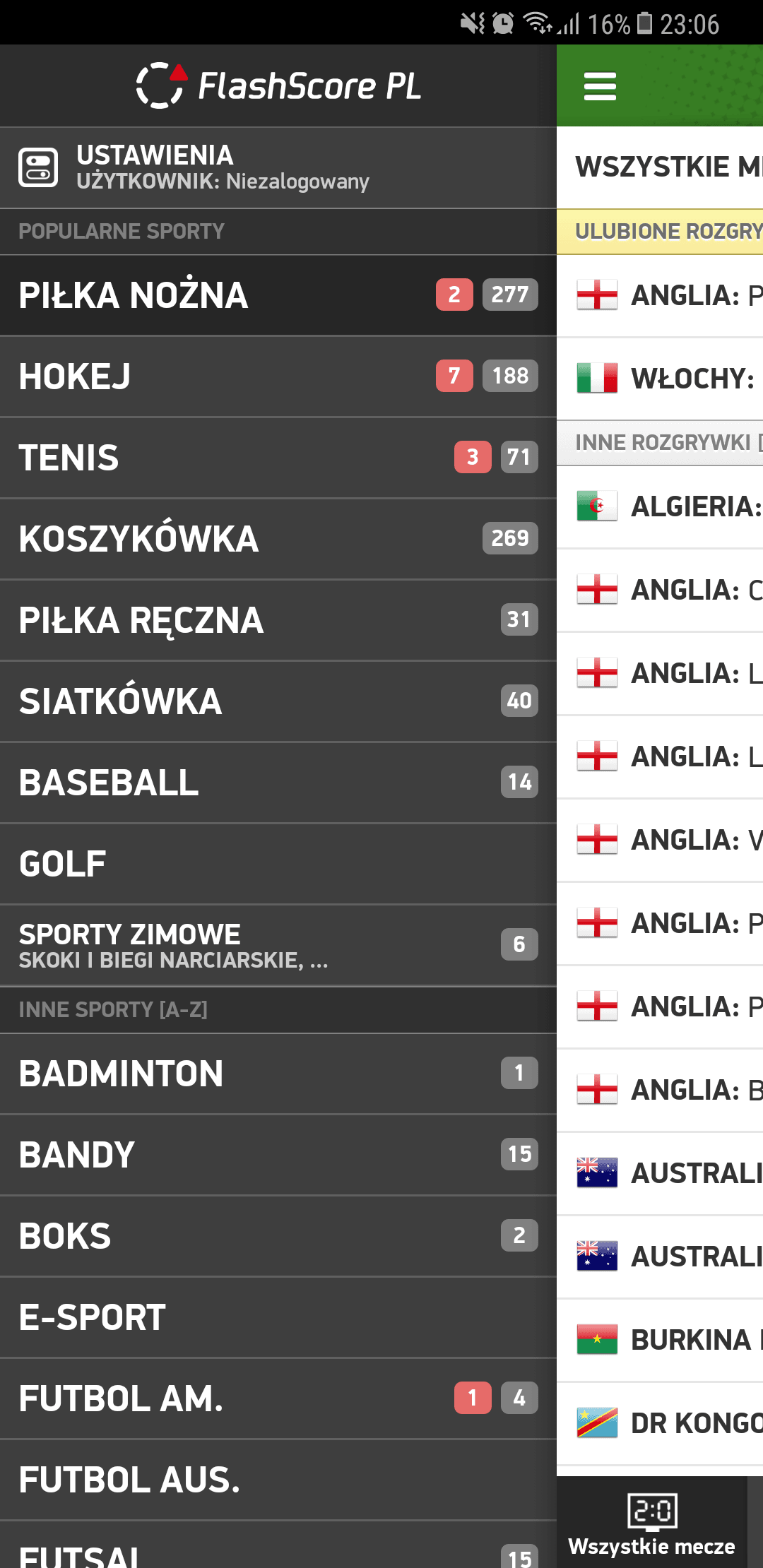
Task: Choose Tenis from the sports list
Action: pos(278,458)
